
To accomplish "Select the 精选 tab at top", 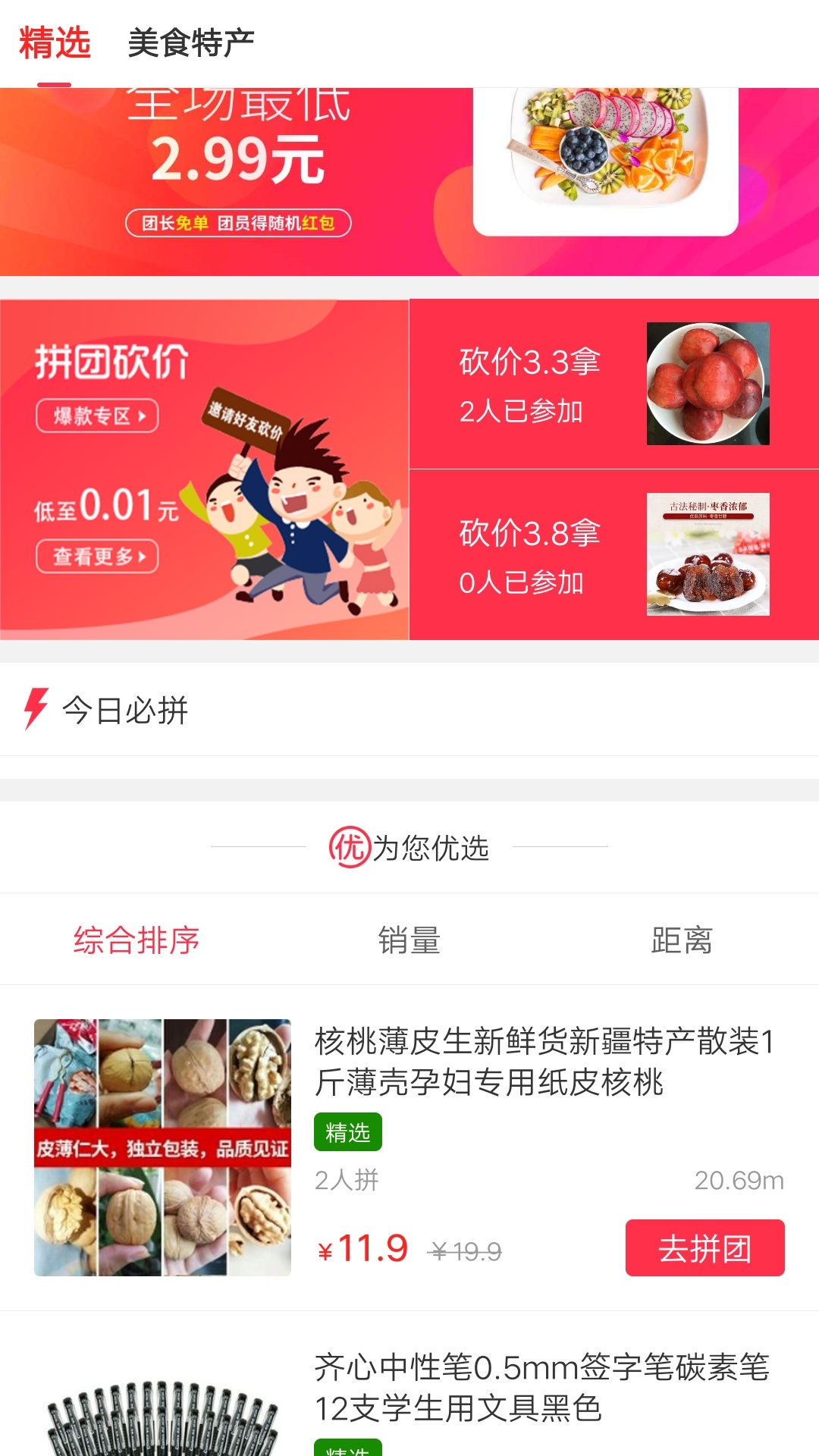I will click(x=55, y=43).
